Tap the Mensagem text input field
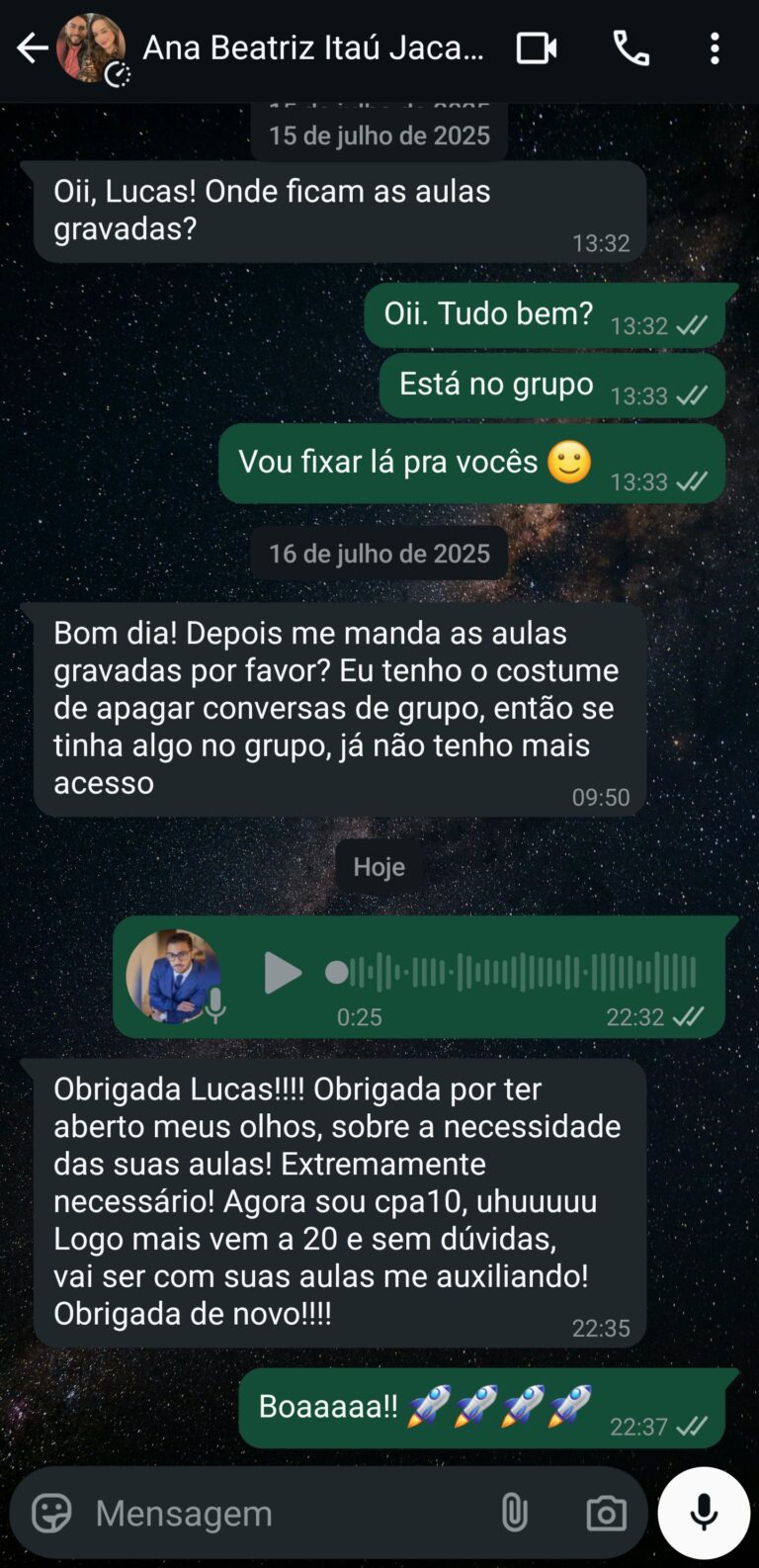Viewport: 759px width, 1568px height. pos(247,1512)
